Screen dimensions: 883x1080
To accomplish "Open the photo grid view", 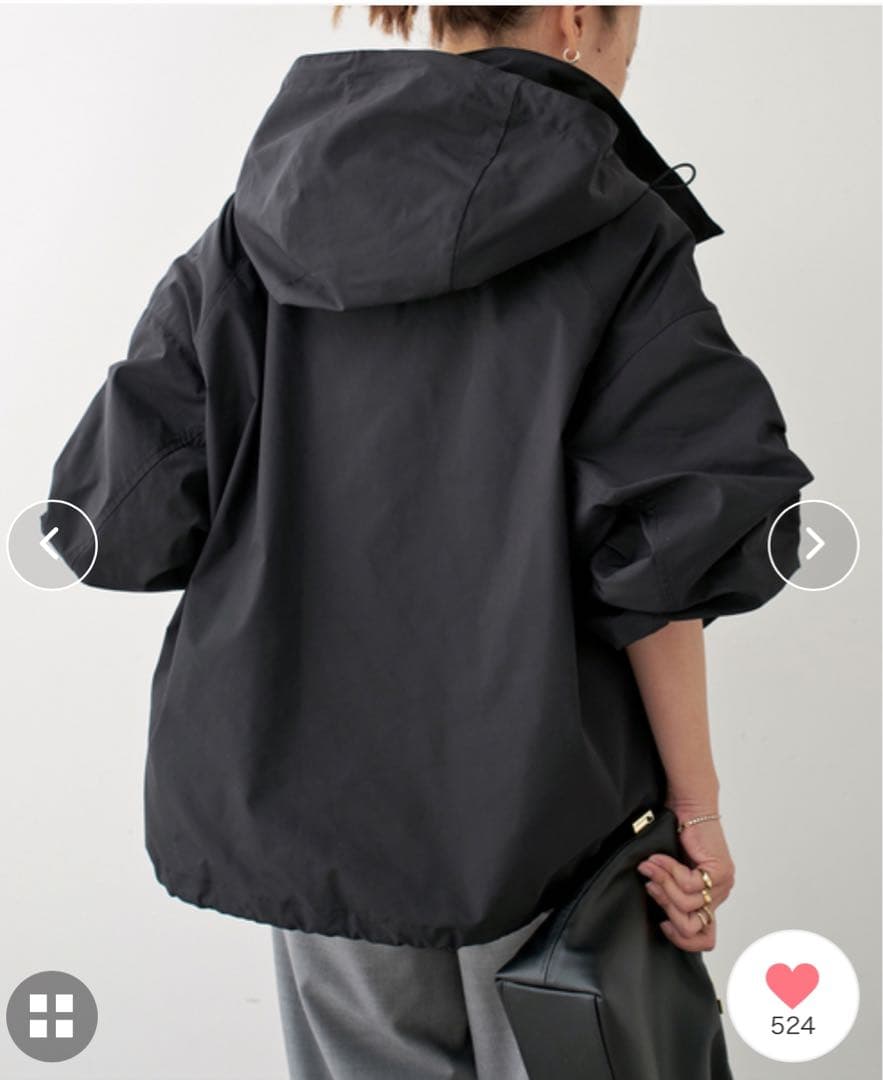I will click(52, 1016).
